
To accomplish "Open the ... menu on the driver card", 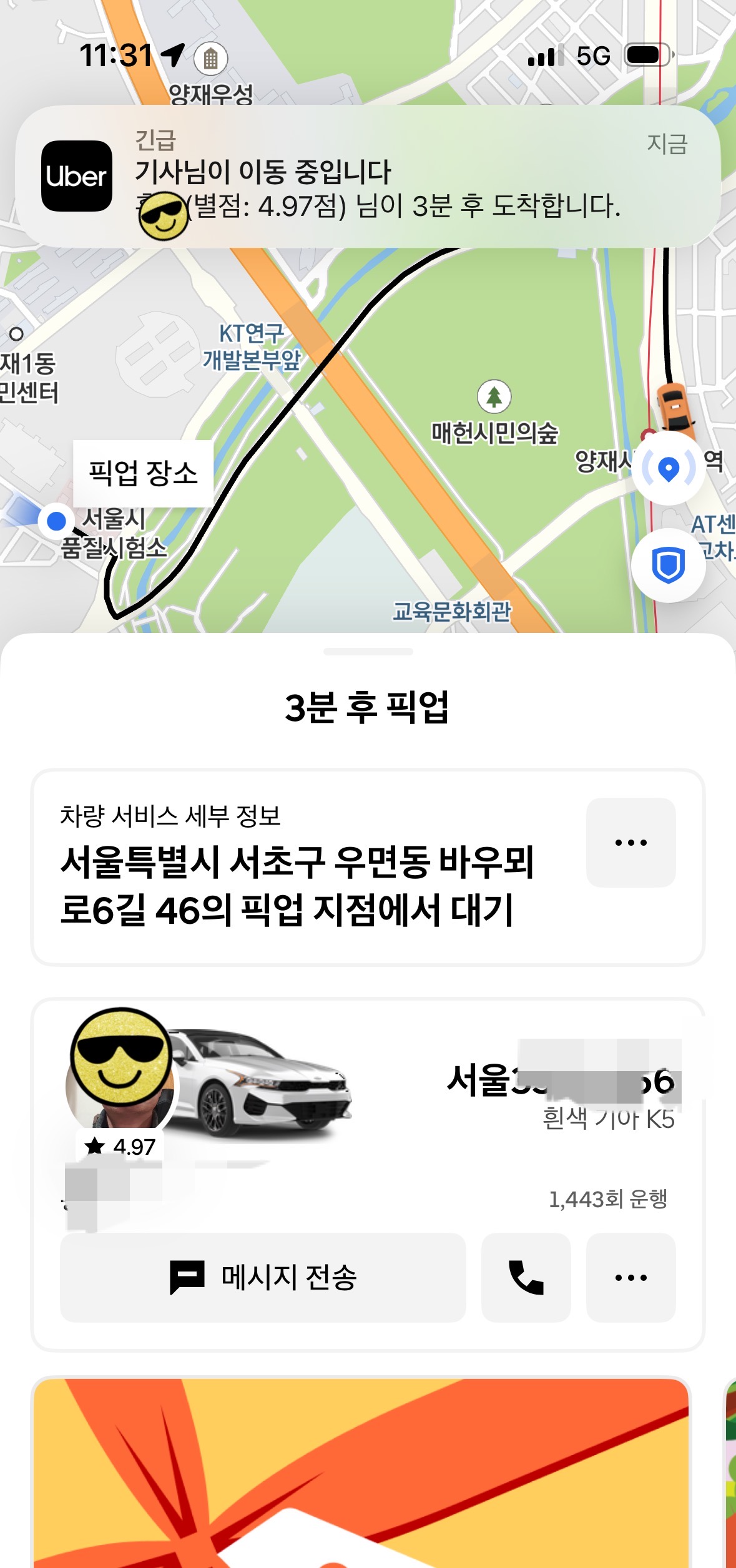I will [634, 1275].
